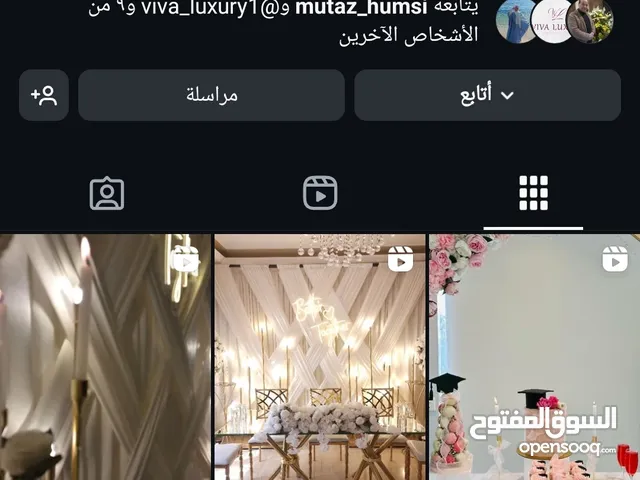Viewport: 640px width, 480px height.
Task: Send a message via مراسلة button
Action: point(211,95)
